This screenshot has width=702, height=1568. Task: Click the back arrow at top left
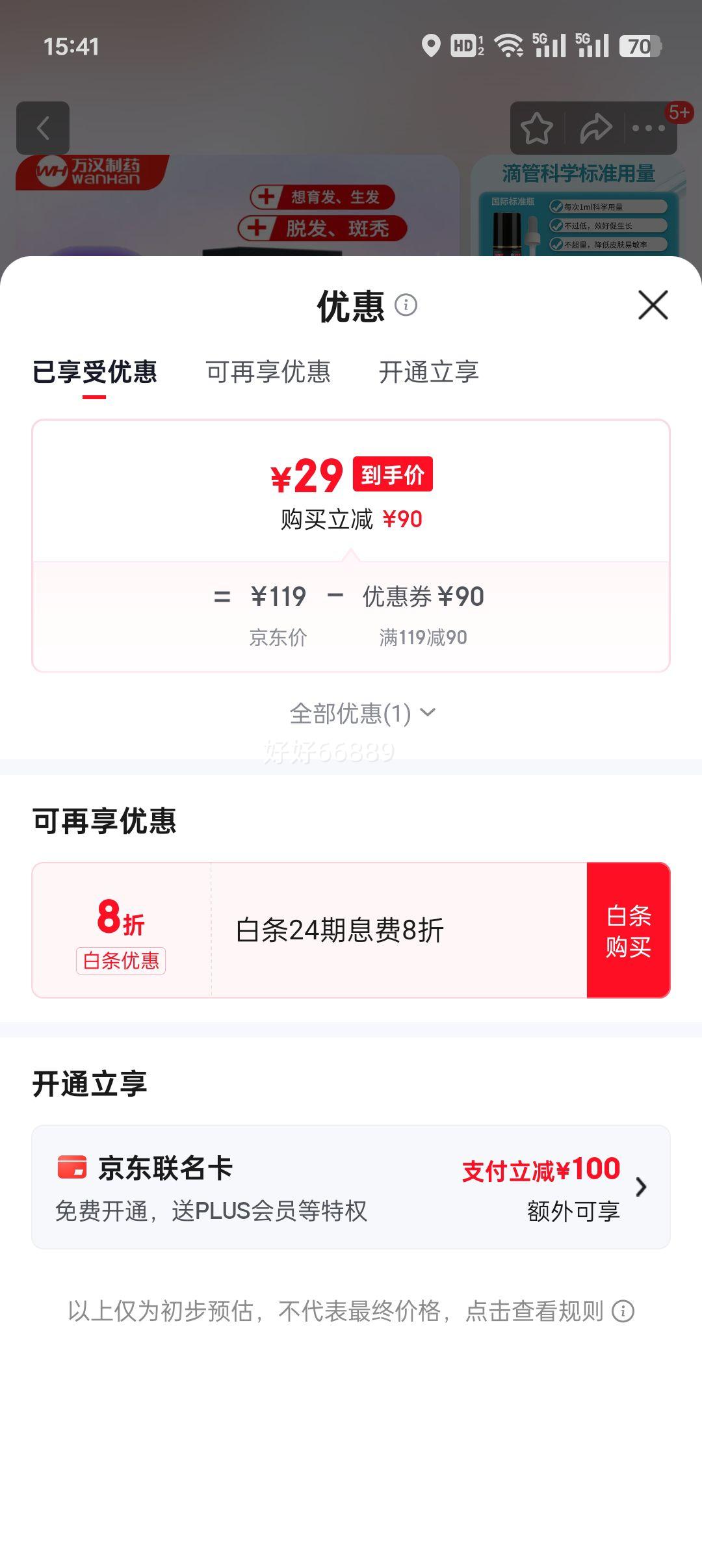(43, 127)
